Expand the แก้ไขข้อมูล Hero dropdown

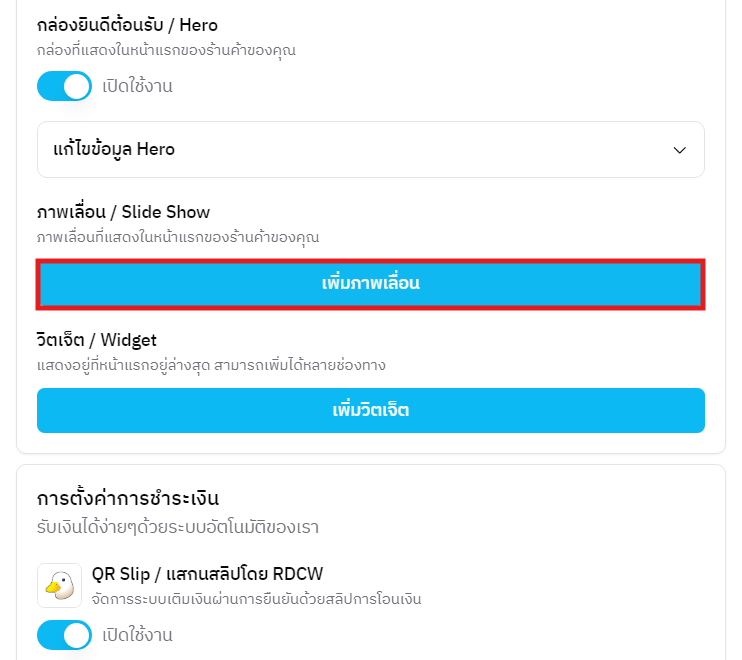370,150
